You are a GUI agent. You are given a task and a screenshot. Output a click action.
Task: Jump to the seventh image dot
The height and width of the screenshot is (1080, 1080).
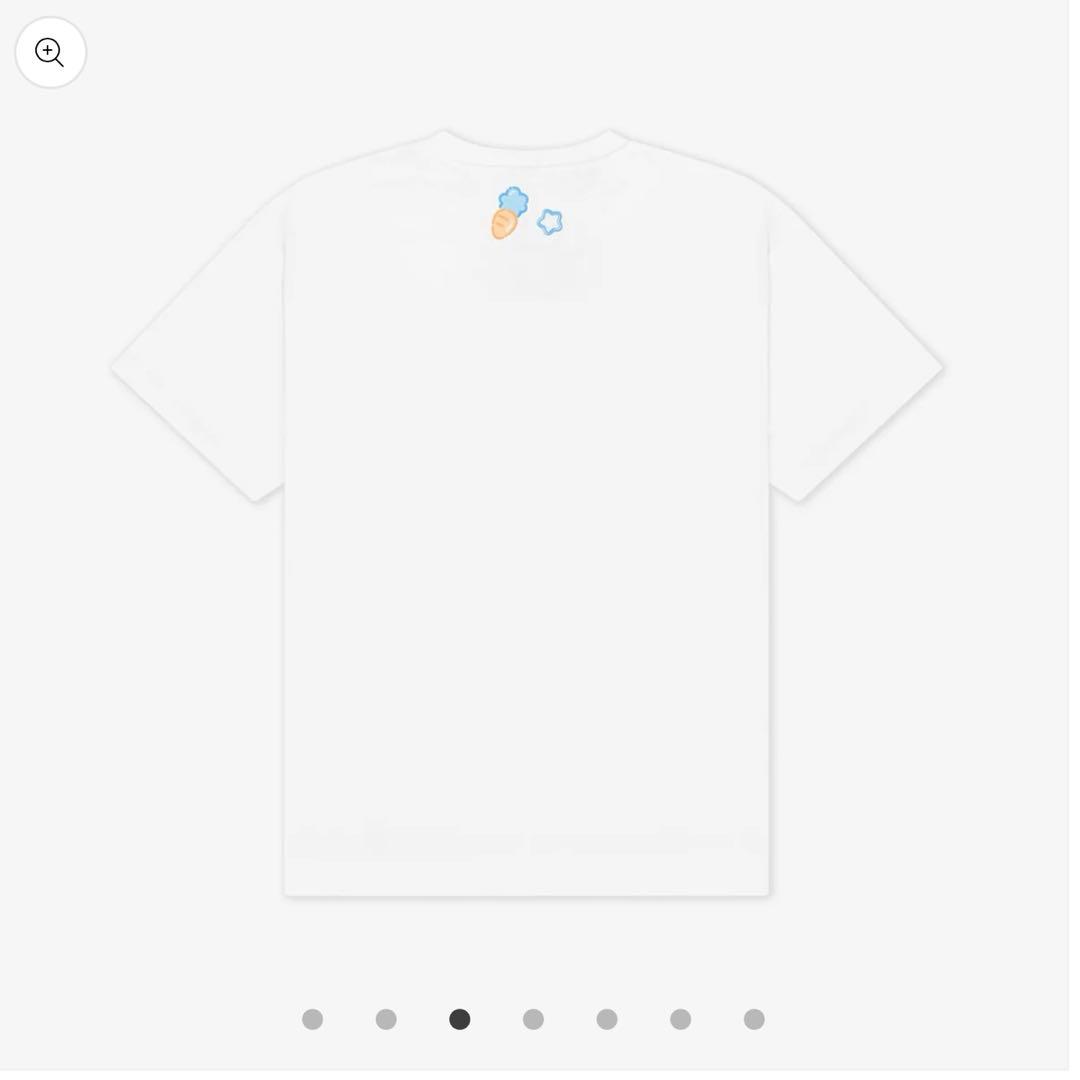coord(754,1019)
